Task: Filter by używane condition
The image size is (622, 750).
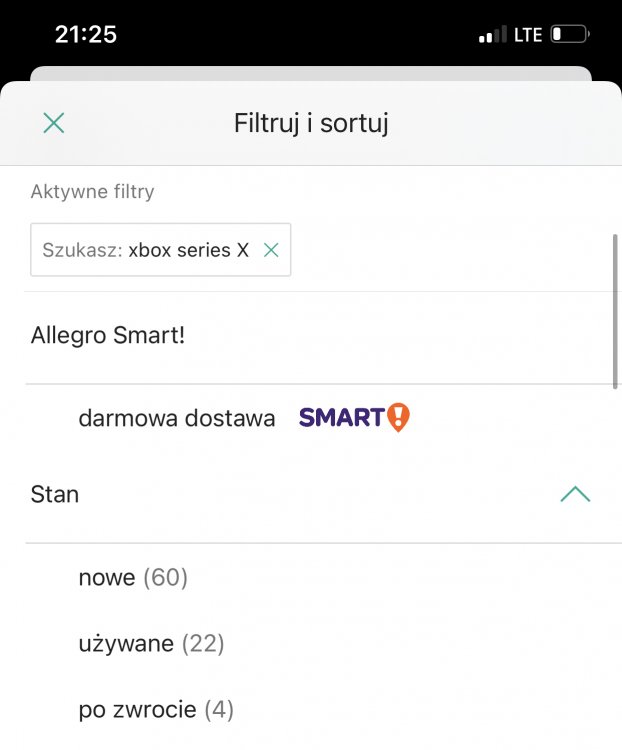Action: click(x=150, y=643)
